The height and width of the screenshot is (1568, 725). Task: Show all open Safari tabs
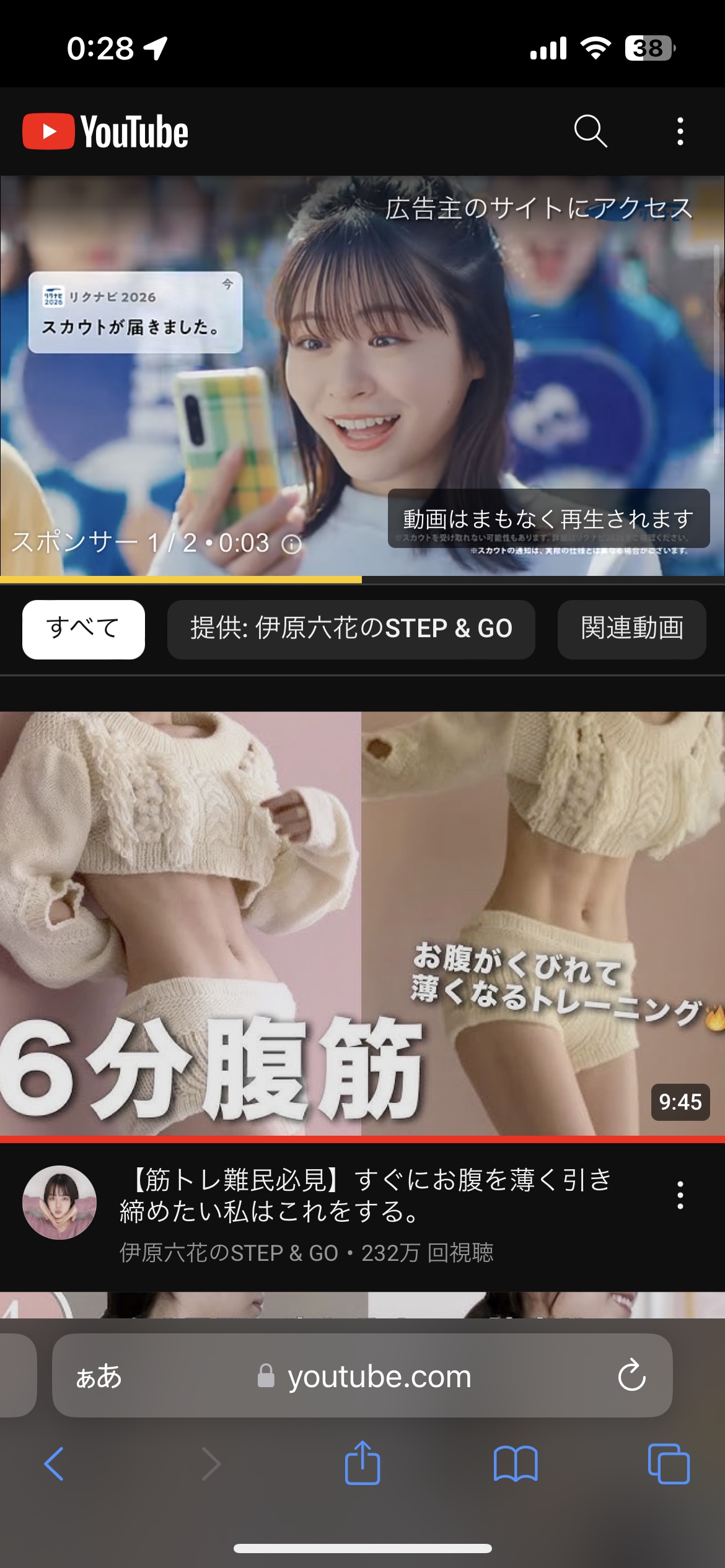pyautogui.click(x=668, y=1464)
